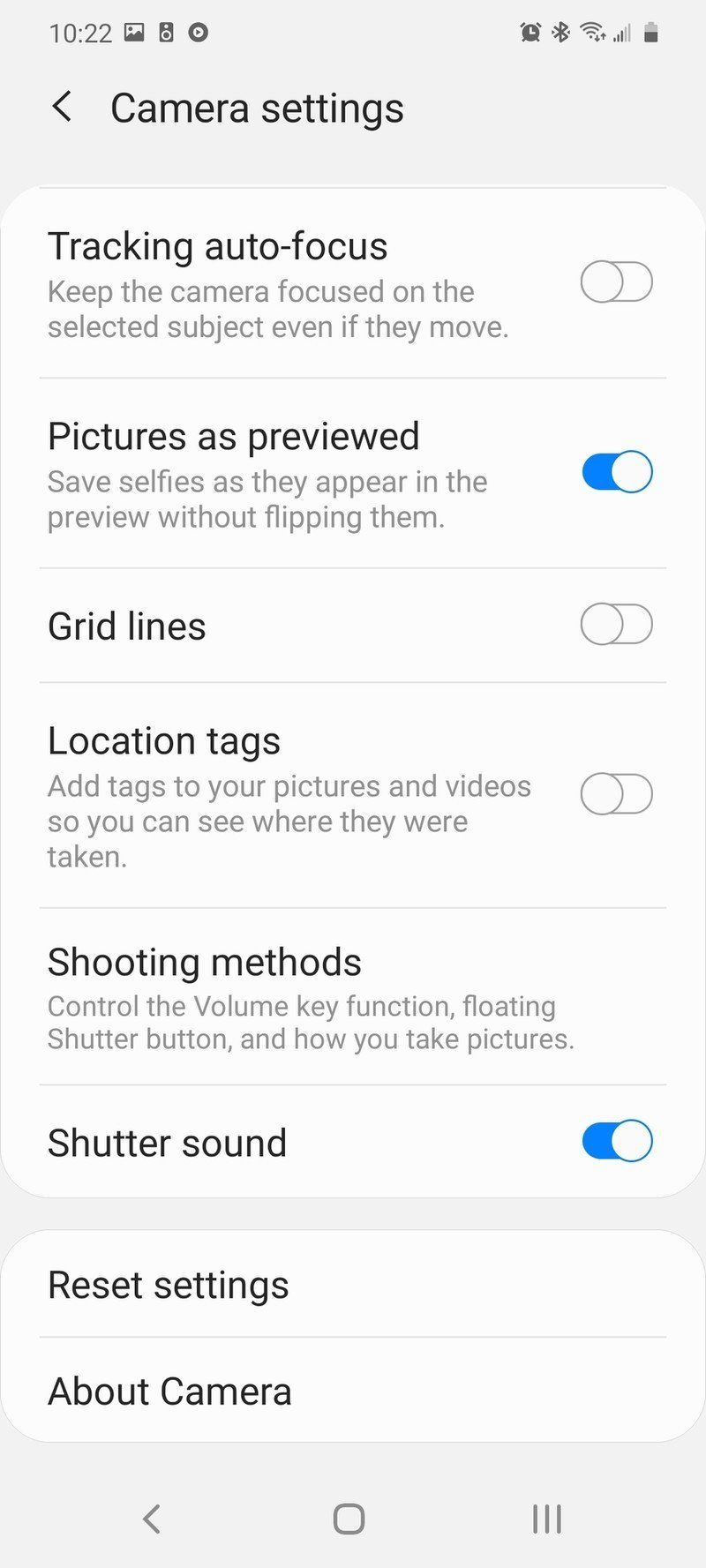Enable Location tags
The width and height of the screenshot is (706, 1568).
pos(616,794)
